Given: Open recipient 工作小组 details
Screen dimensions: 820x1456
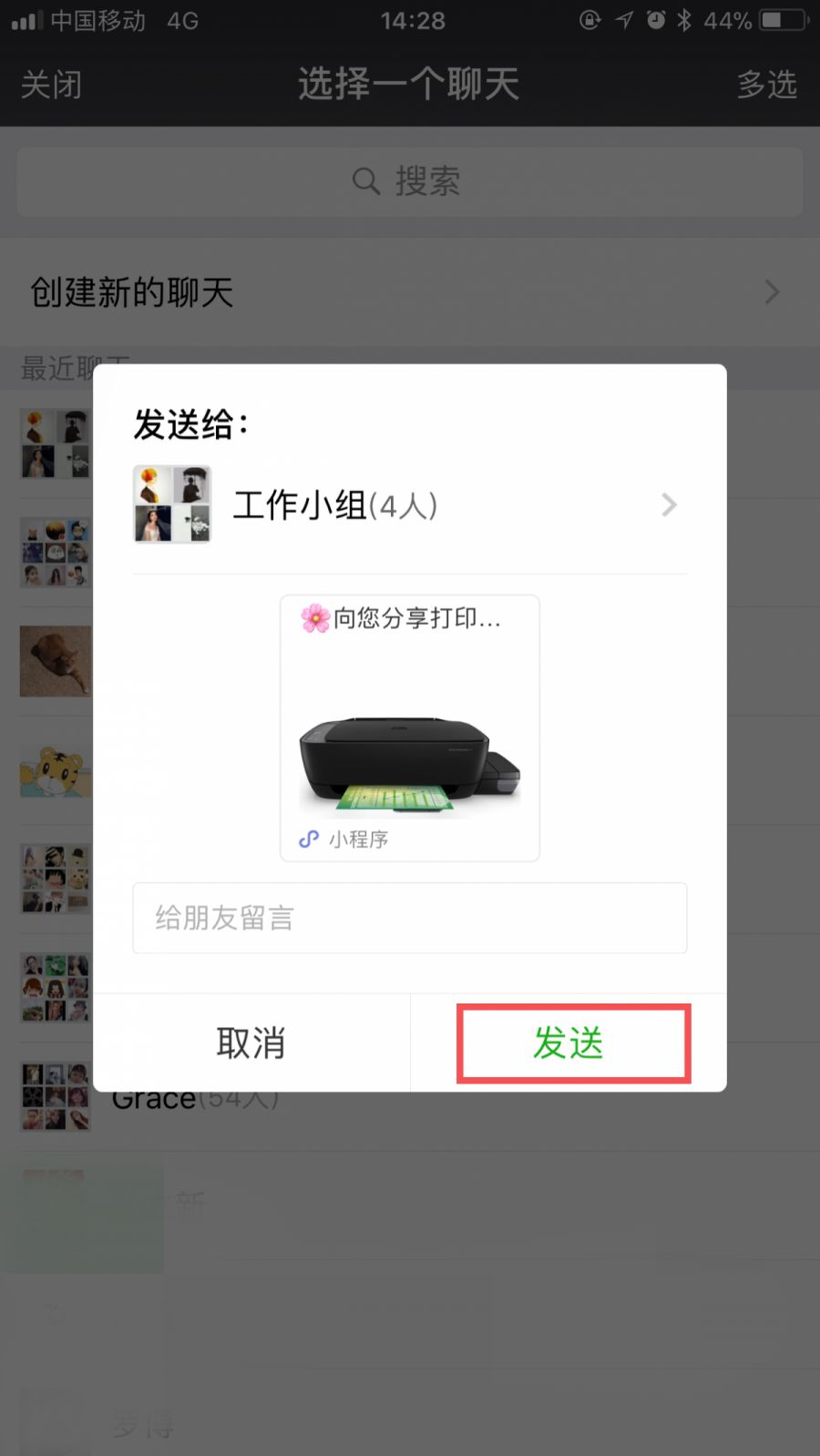Looking at the screenshot, I should pyautogui.click(x=409, y=505).
